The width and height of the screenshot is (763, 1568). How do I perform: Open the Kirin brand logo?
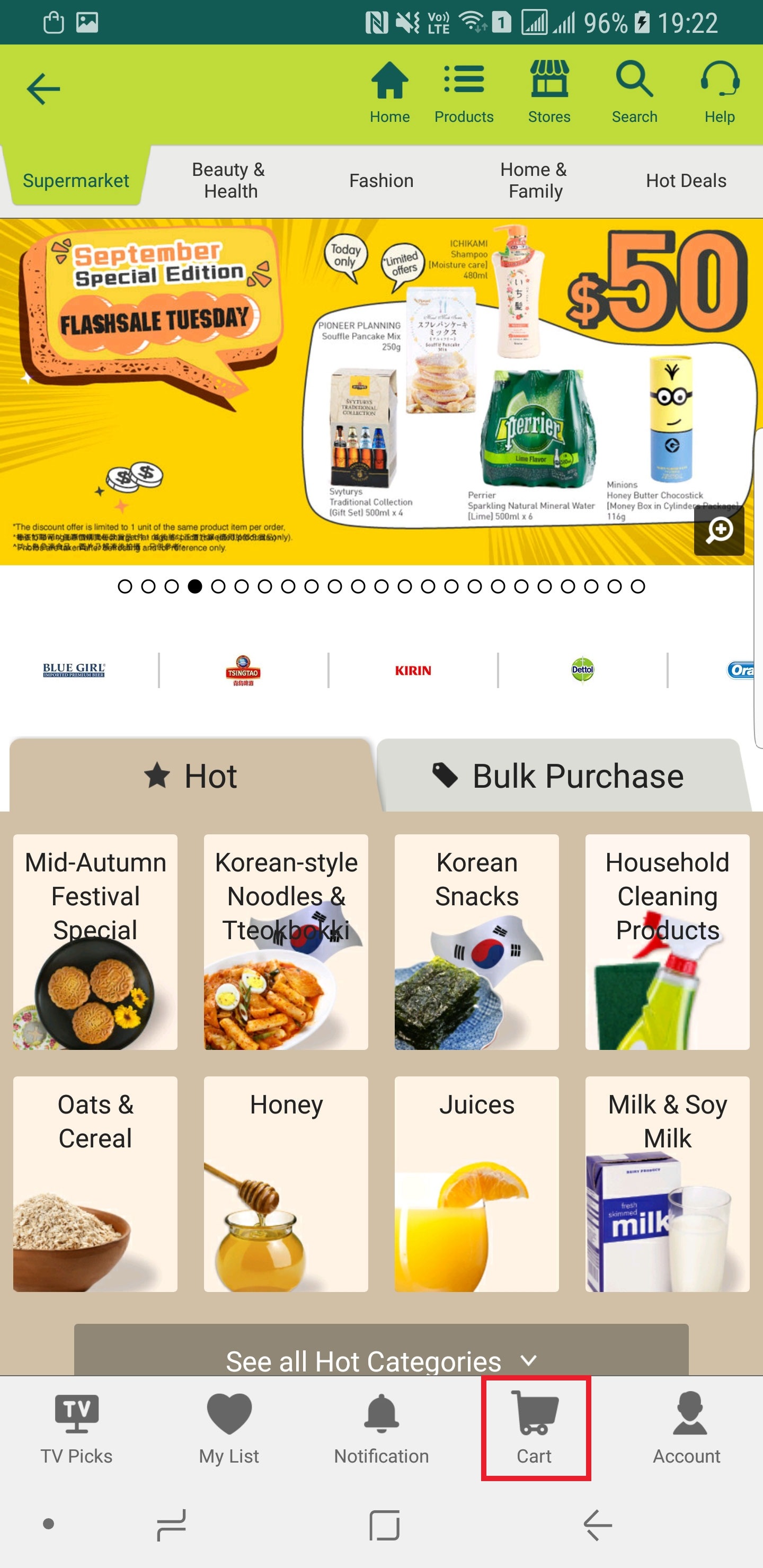(x=413, y=670)
